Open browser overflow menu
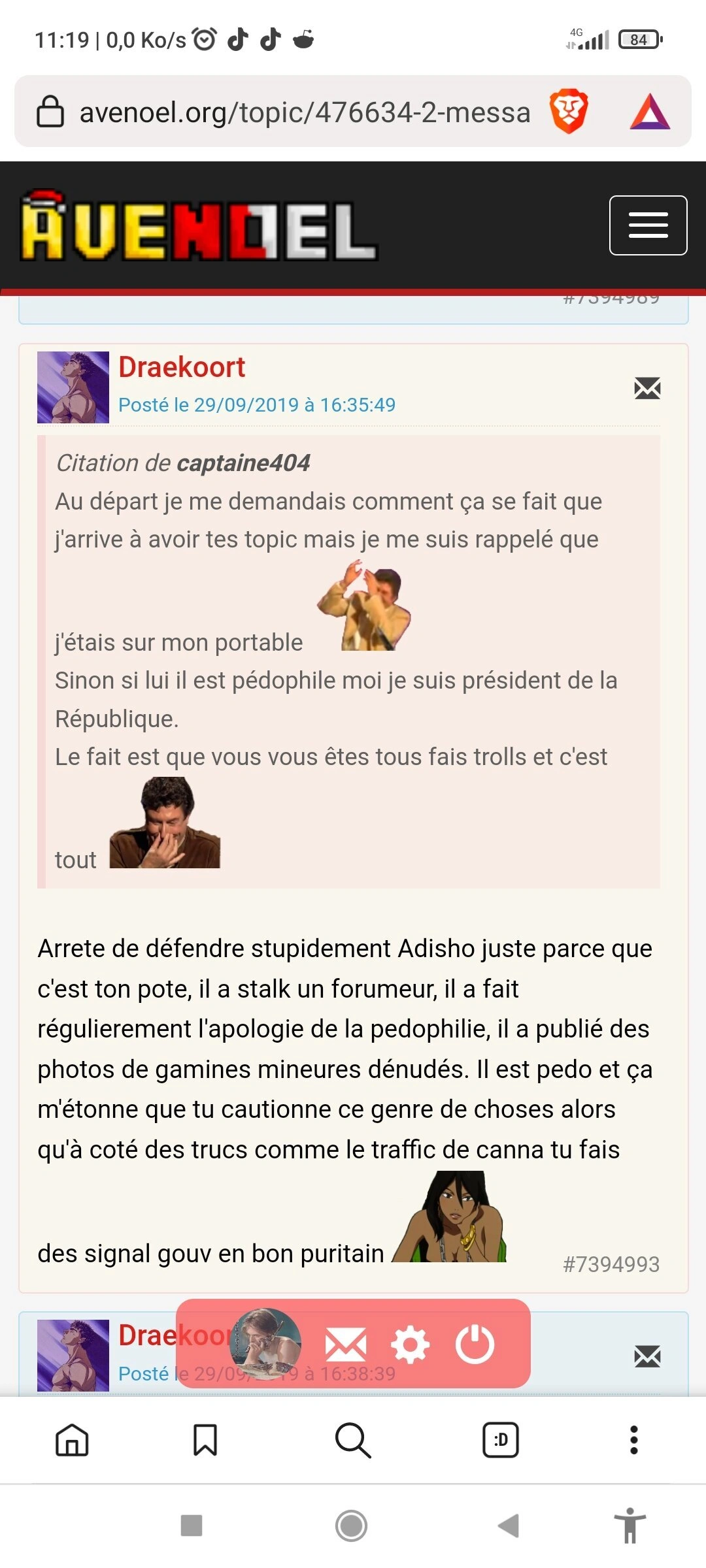The height and width of the screenshot is (1568, 706). click(633, 1440)
